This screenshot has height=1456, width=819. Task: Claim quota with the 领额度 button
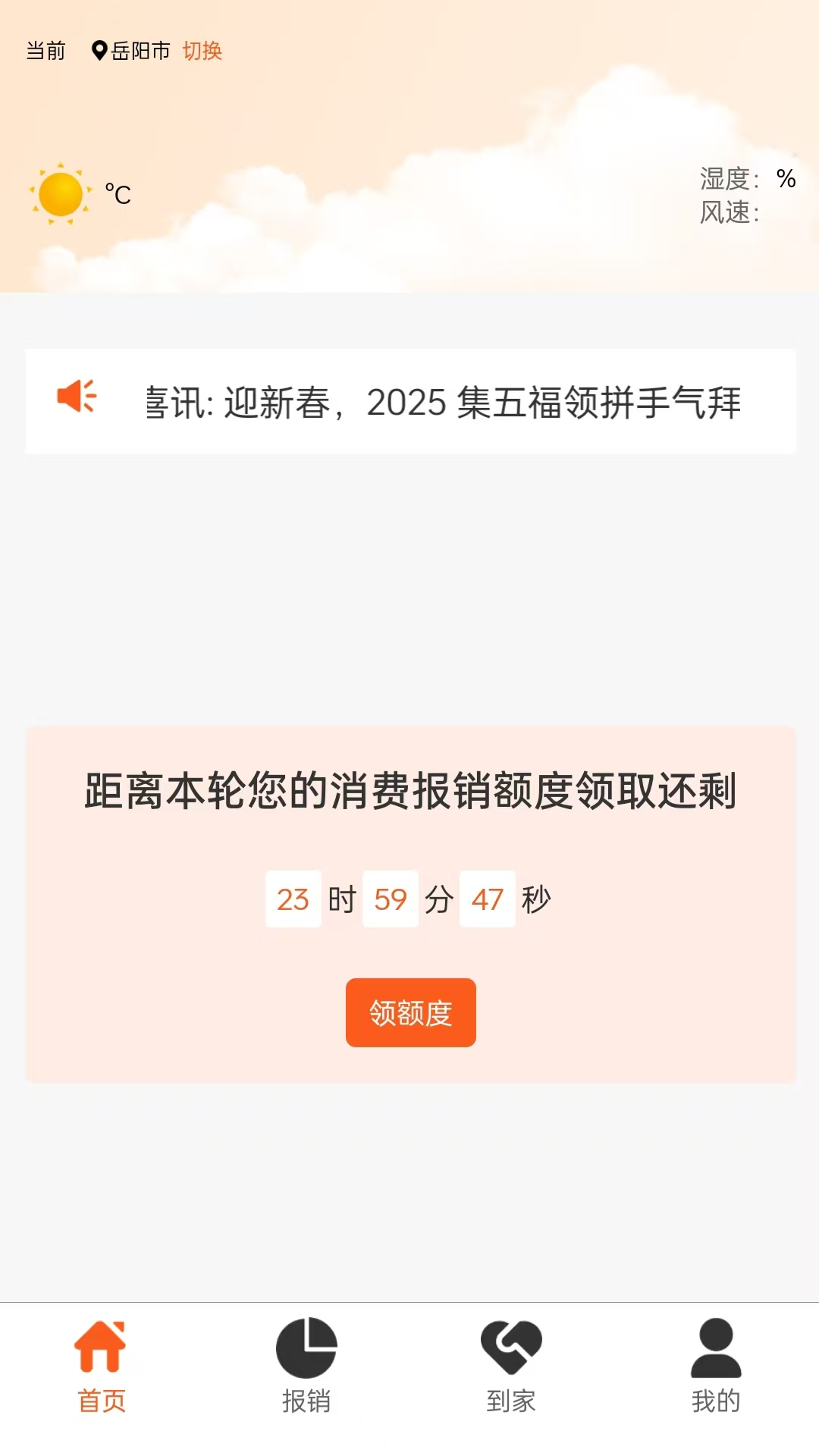click(x=410, y=1012)
